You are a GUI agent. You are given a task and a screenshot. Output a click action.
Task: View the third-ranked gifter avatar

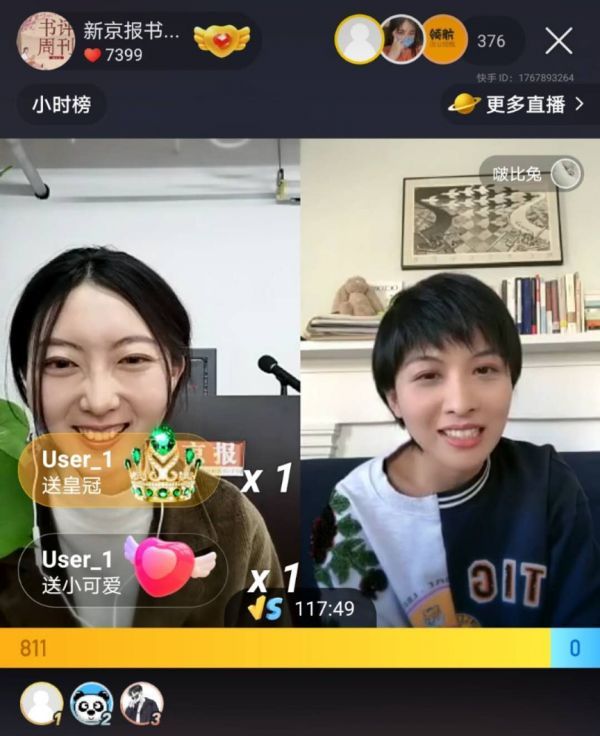141,703
